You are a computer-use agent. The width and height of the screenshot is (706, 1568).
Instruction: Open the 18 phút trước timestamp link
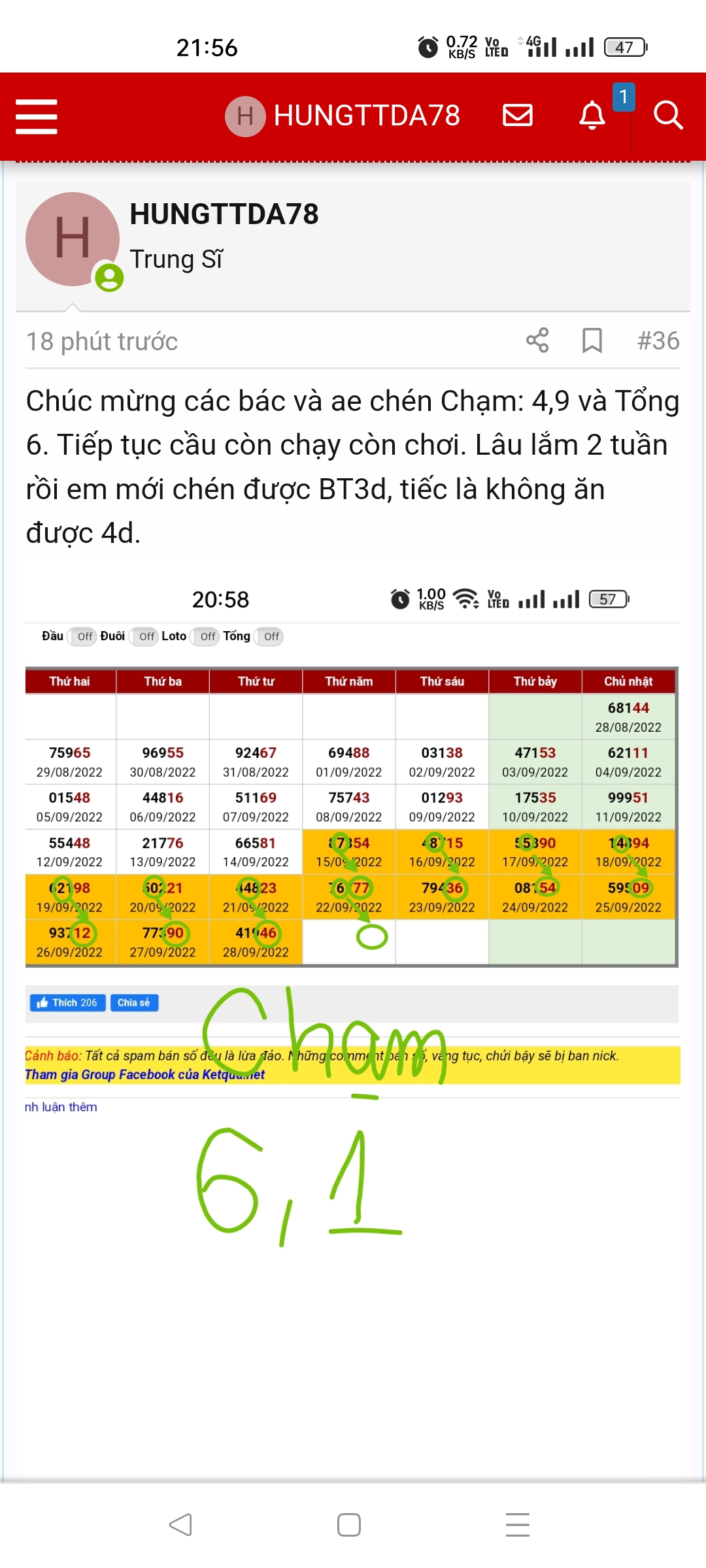click(x=102, y=342)
